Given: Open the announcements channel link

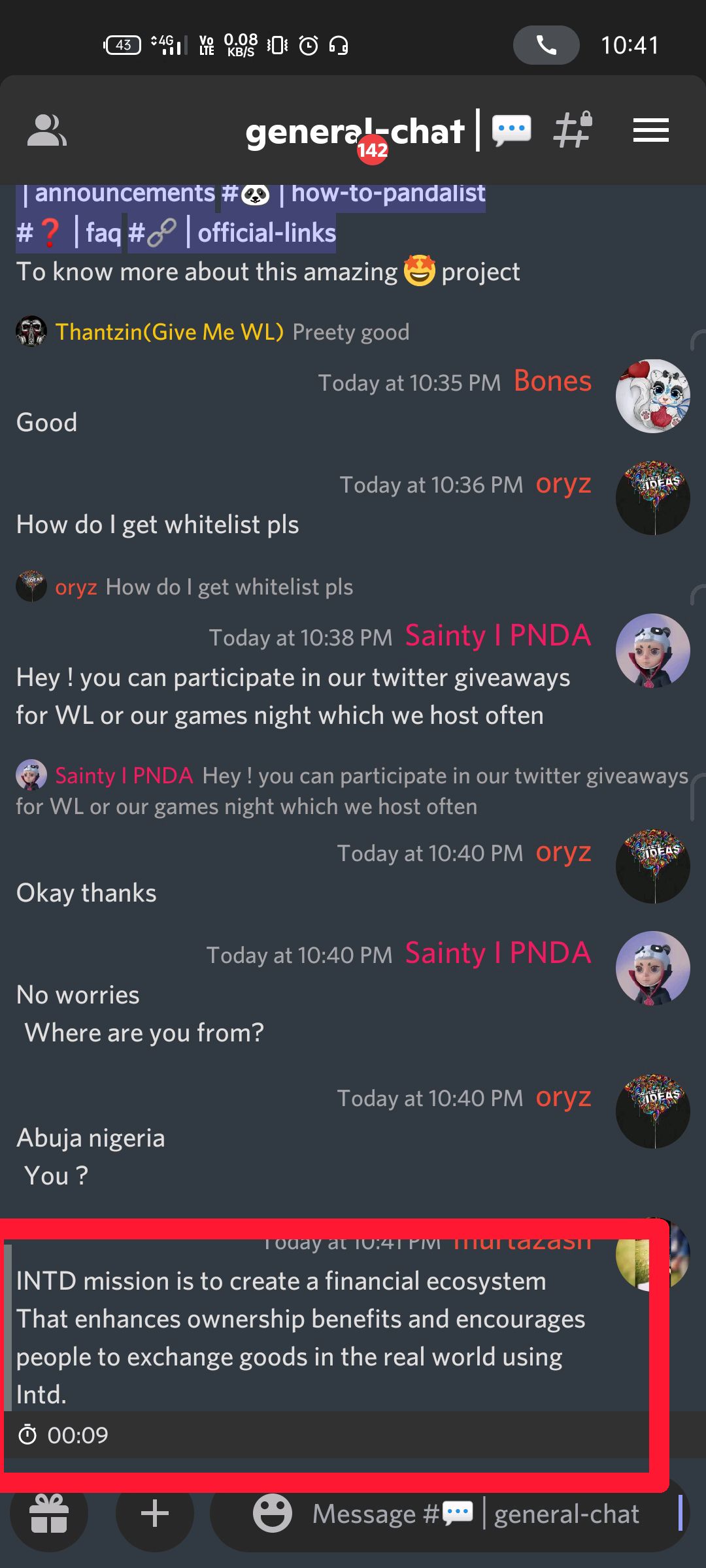Looking at the screenshot, I should pos(118,193).
